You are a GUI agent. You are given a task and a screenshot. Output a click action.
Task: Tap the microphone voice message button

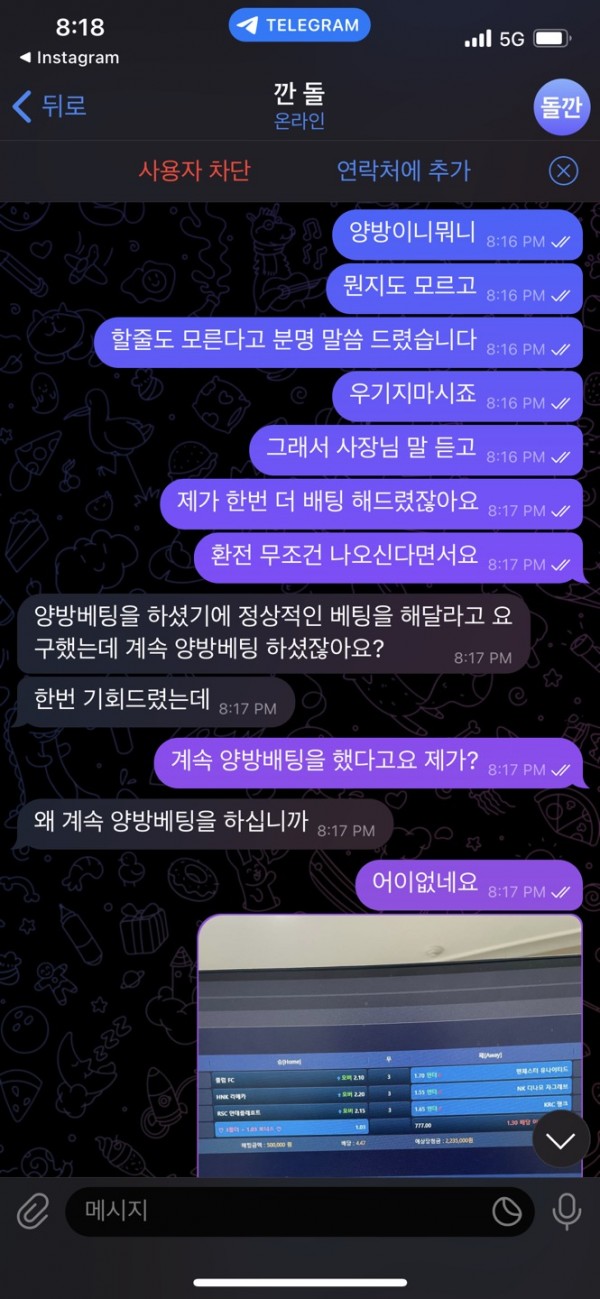[567, 1212]
